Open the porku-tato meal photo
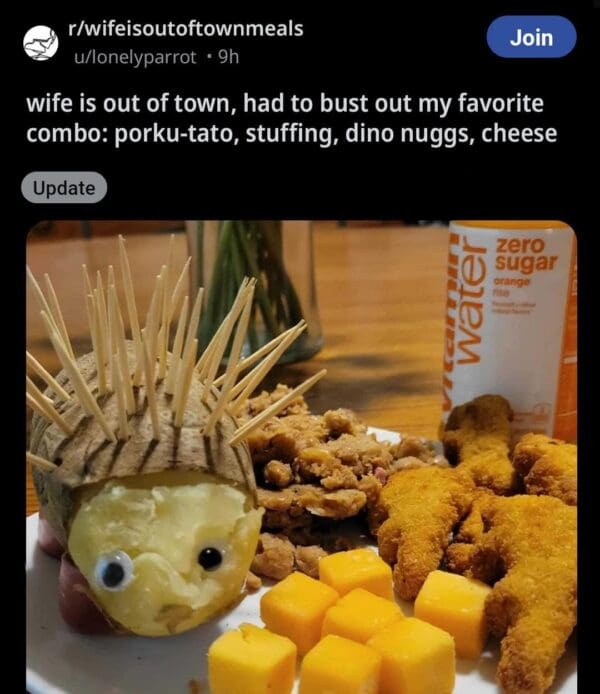Image resolution: width=600 pixels, height=694 pixels. pos(300,456)
